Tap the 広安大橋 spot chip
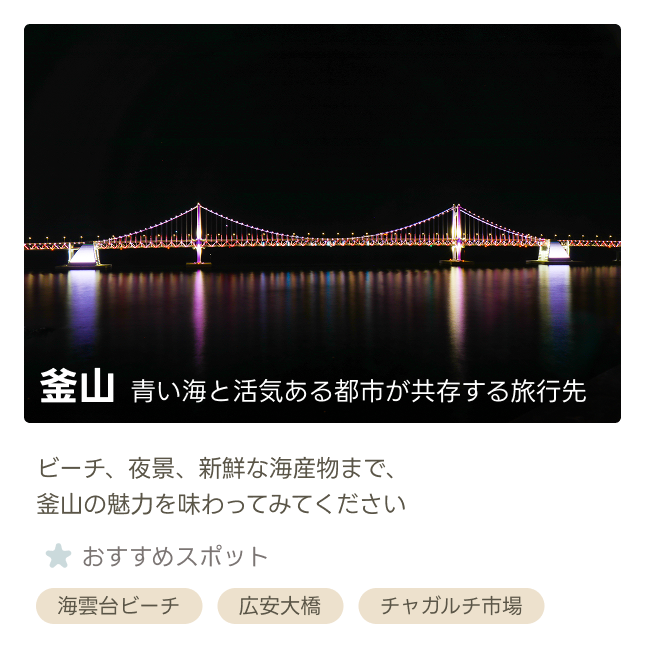Viewport: 645px width, 651px height. coord(280,606)
